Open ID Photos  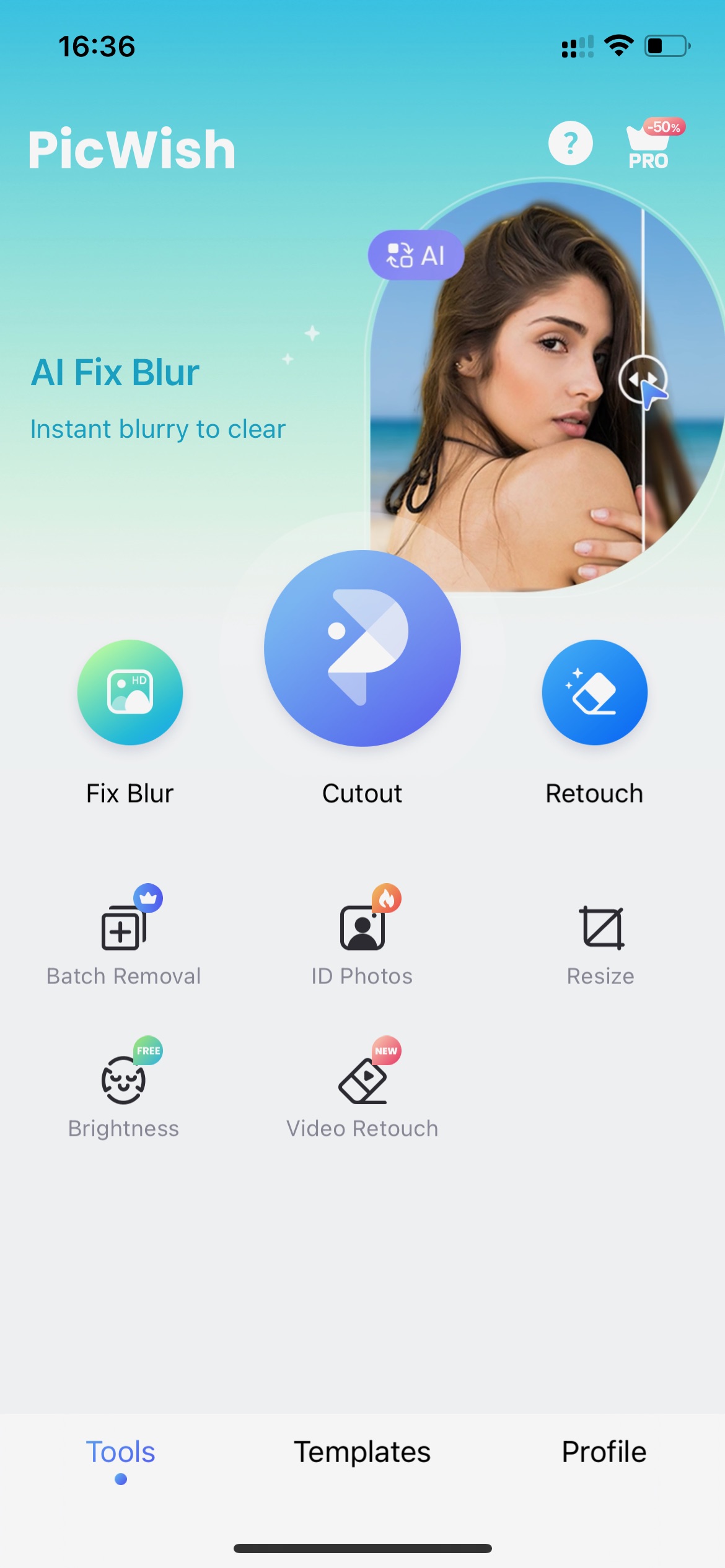coord(362,936)
